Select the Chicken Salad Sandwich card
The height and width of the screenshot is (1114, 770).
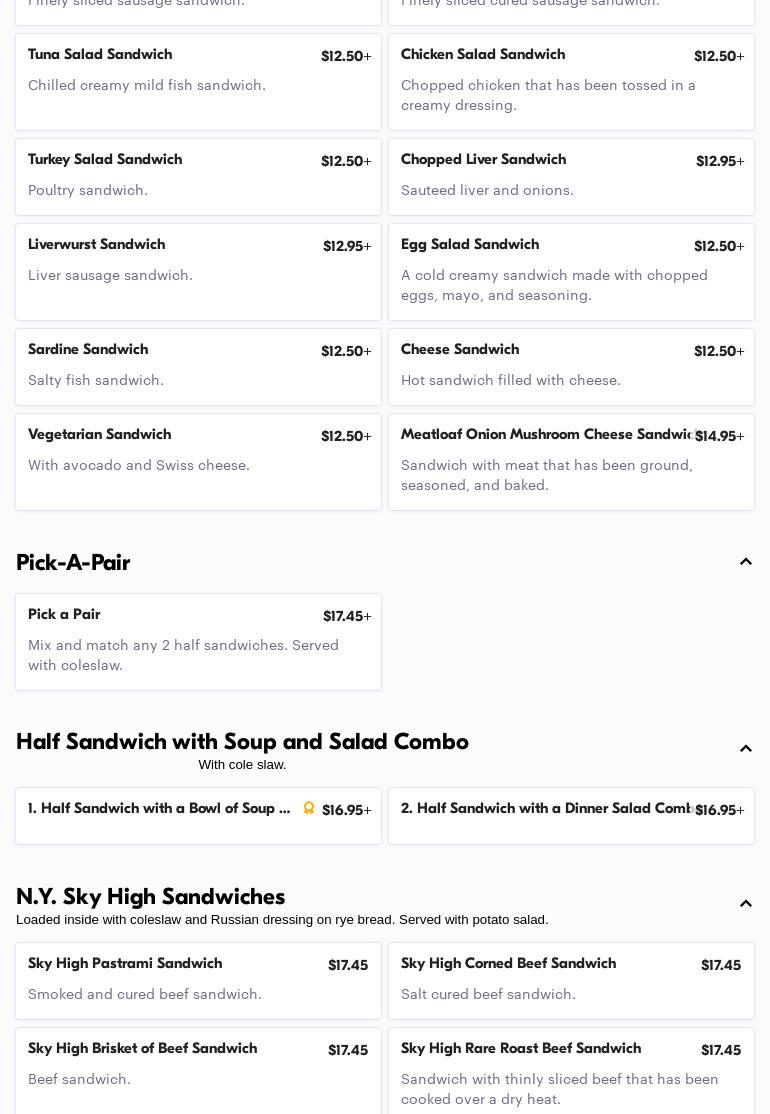pos(571,82)
